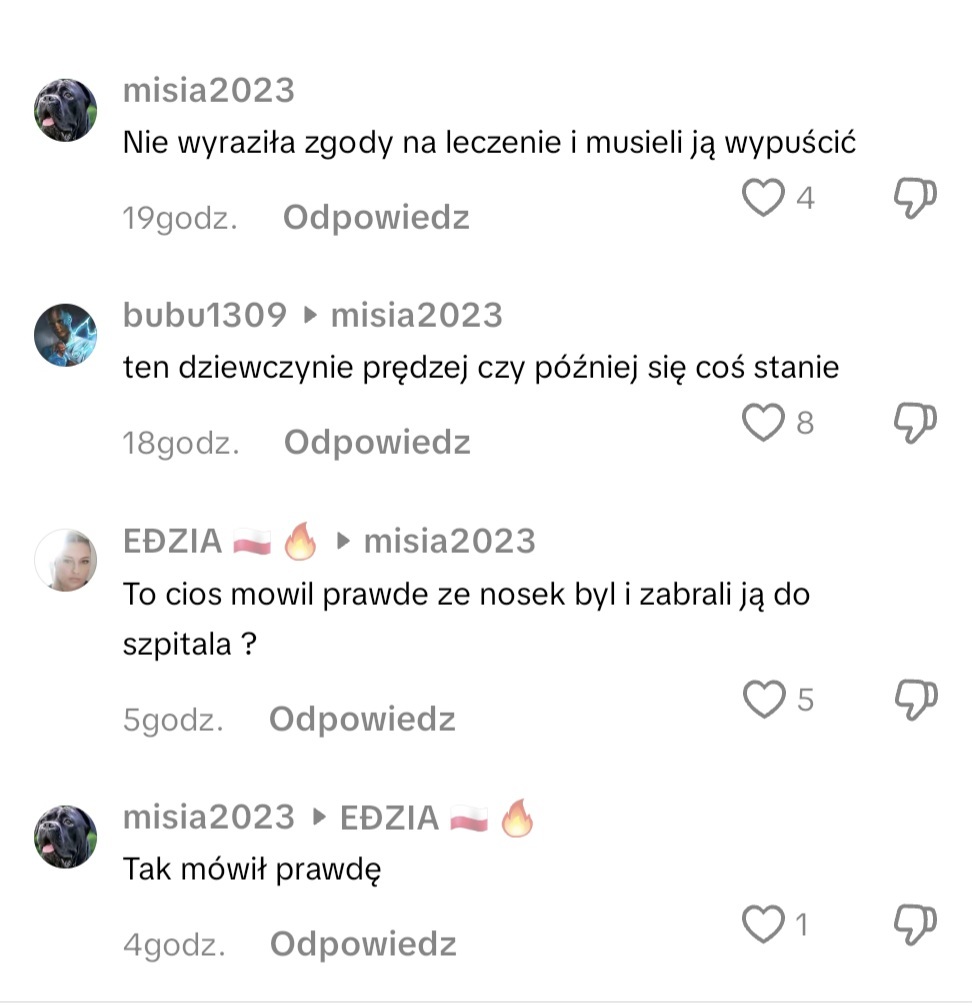Screen dimensions: 972x1008
Task: Dislike the "Tak mówił prawdę" comment
Action: click(913, 925)
